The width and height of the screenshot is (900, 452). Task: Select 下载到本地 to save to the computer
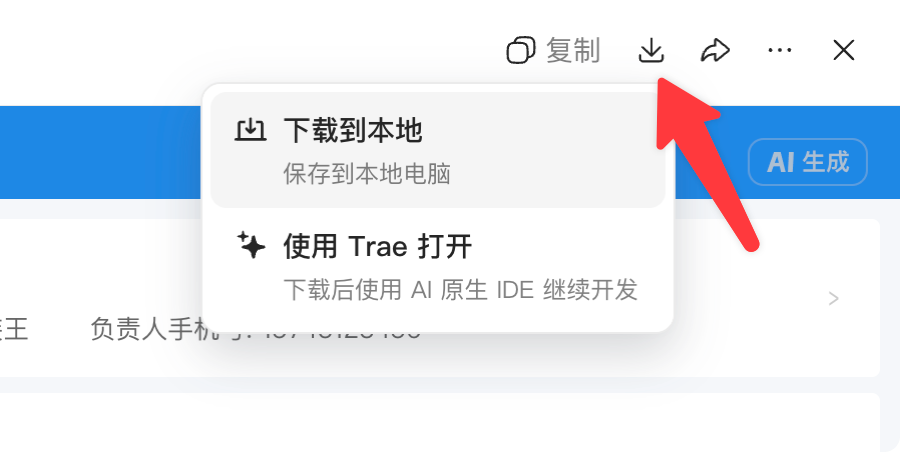pos(438,150)
